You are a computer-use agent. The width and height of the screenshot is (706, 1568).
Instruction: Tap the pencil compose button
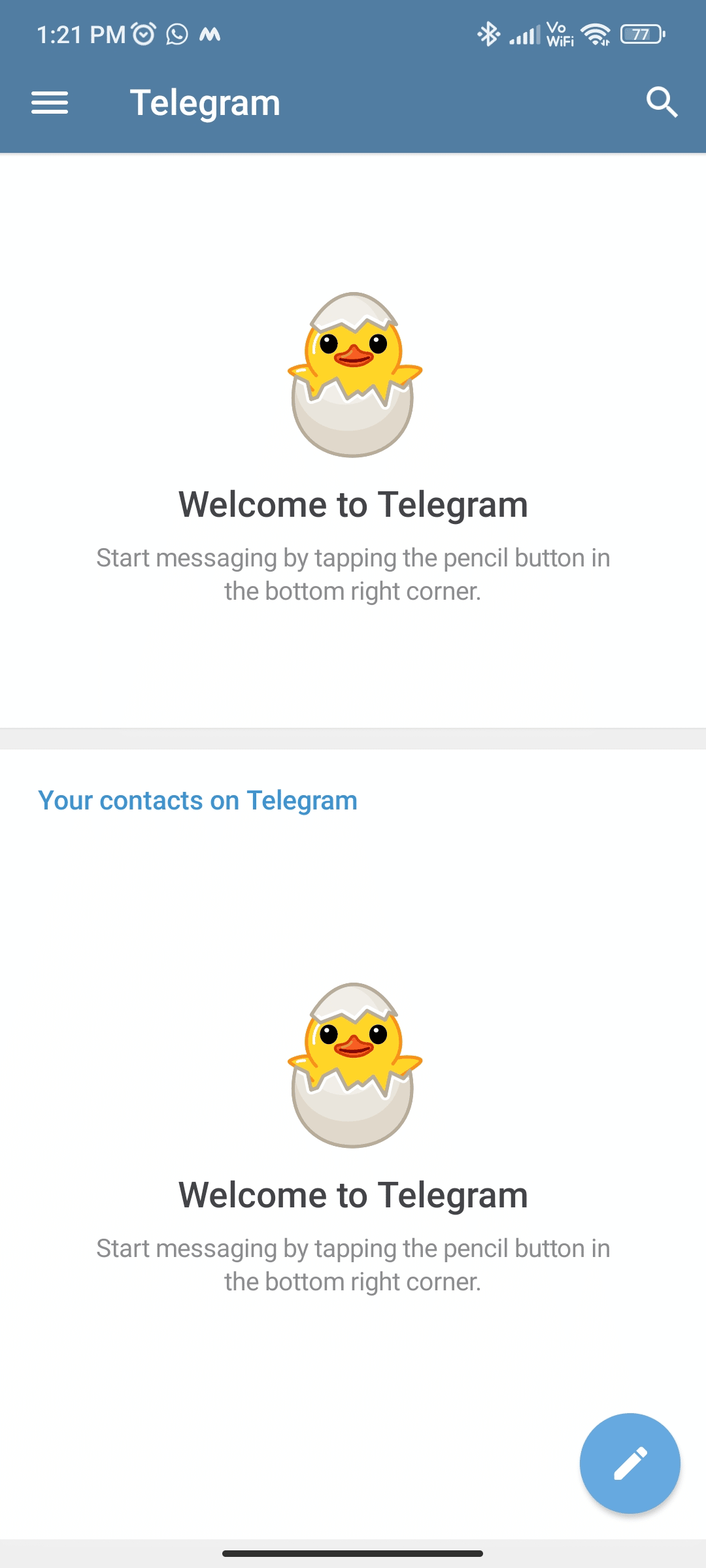coord(630,1463)
